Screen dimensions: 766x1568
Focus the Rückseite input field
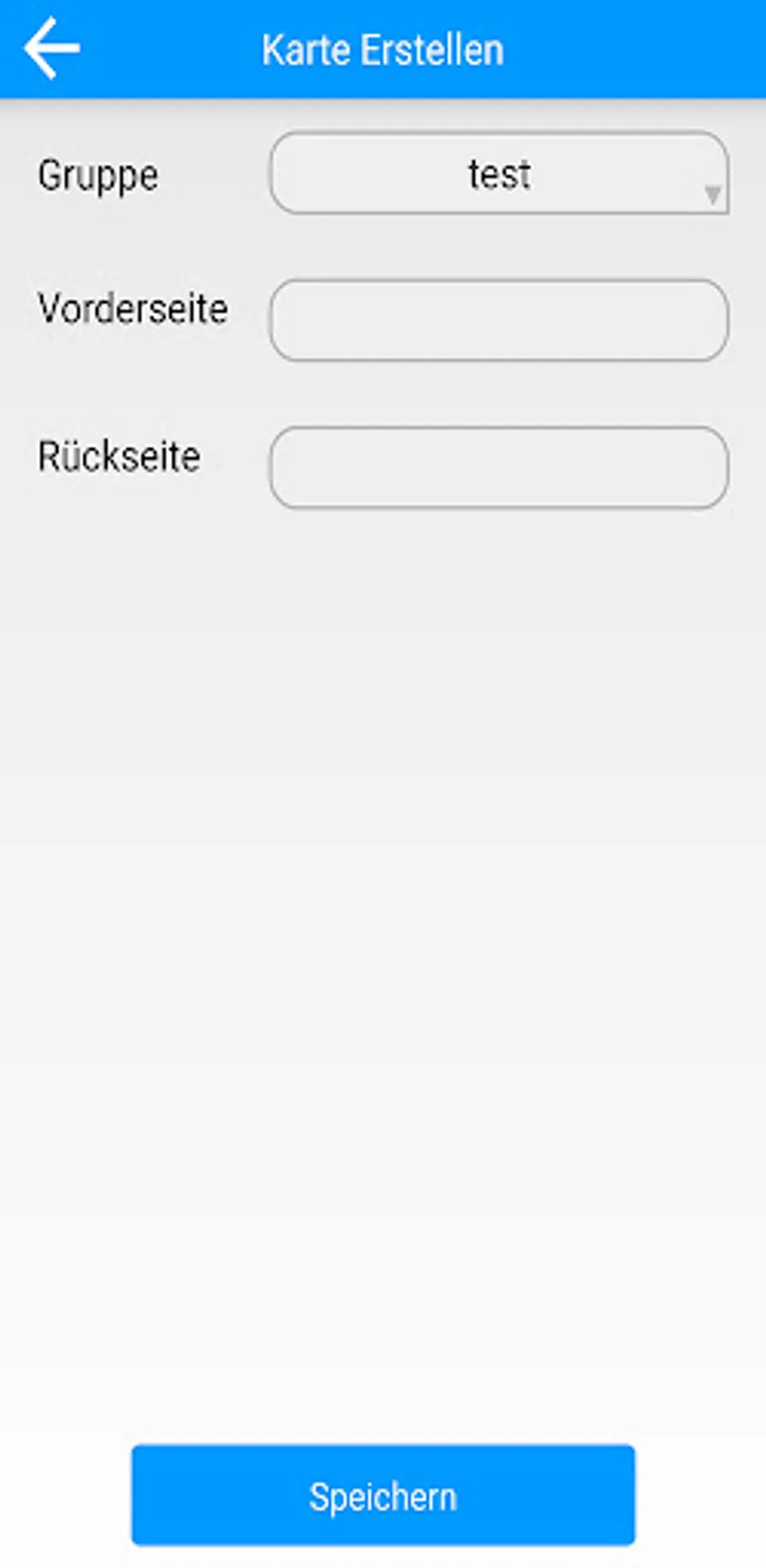click(x=499, y=467)
